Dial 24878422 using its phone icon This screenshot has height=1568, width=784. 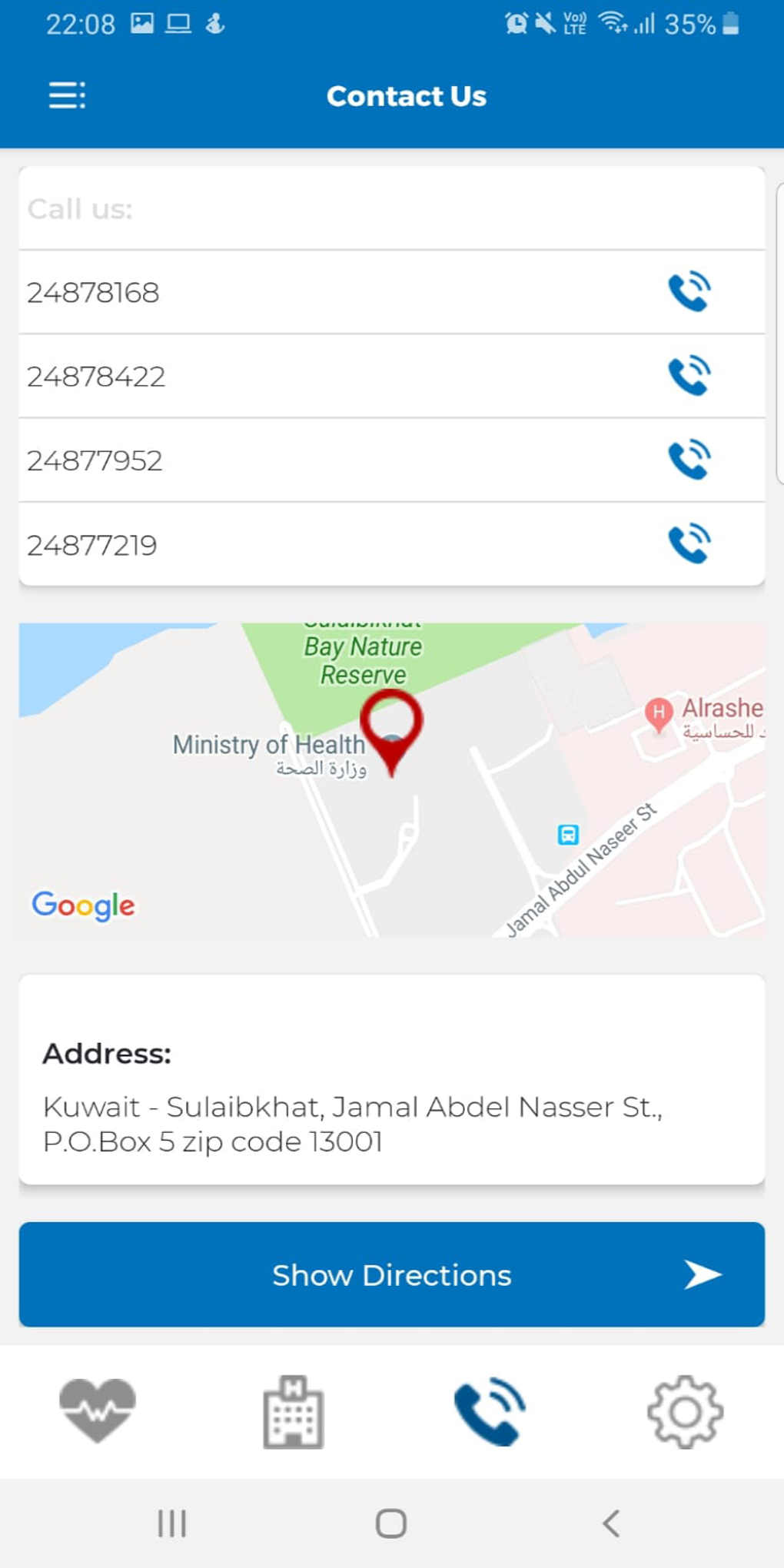click(x=689, y=376)
